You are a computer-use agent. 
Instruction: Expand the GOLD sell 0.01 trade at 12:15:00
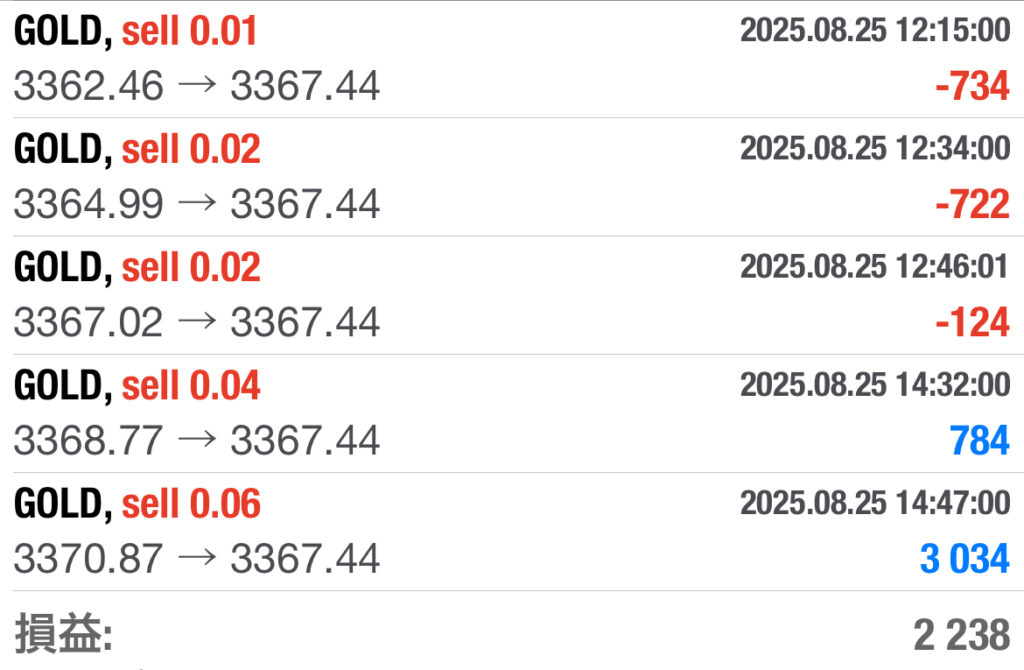click(x=510, y=60)
